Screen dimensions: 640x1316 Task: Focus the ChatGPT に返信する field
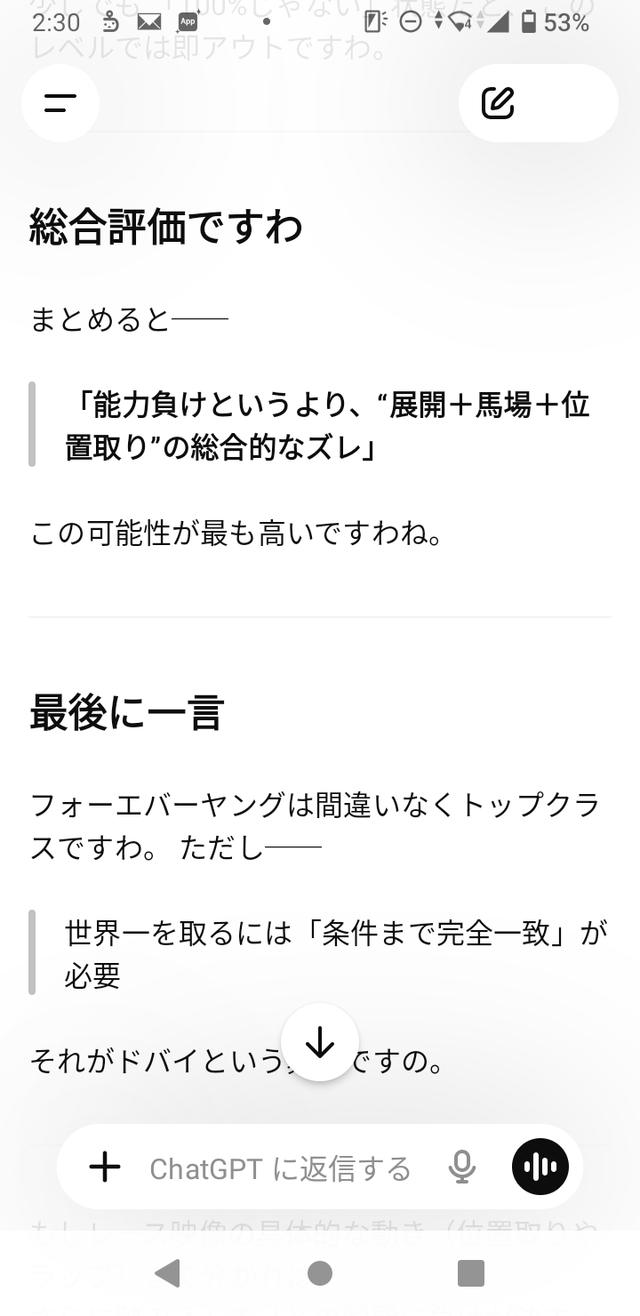pos(280,1168)
